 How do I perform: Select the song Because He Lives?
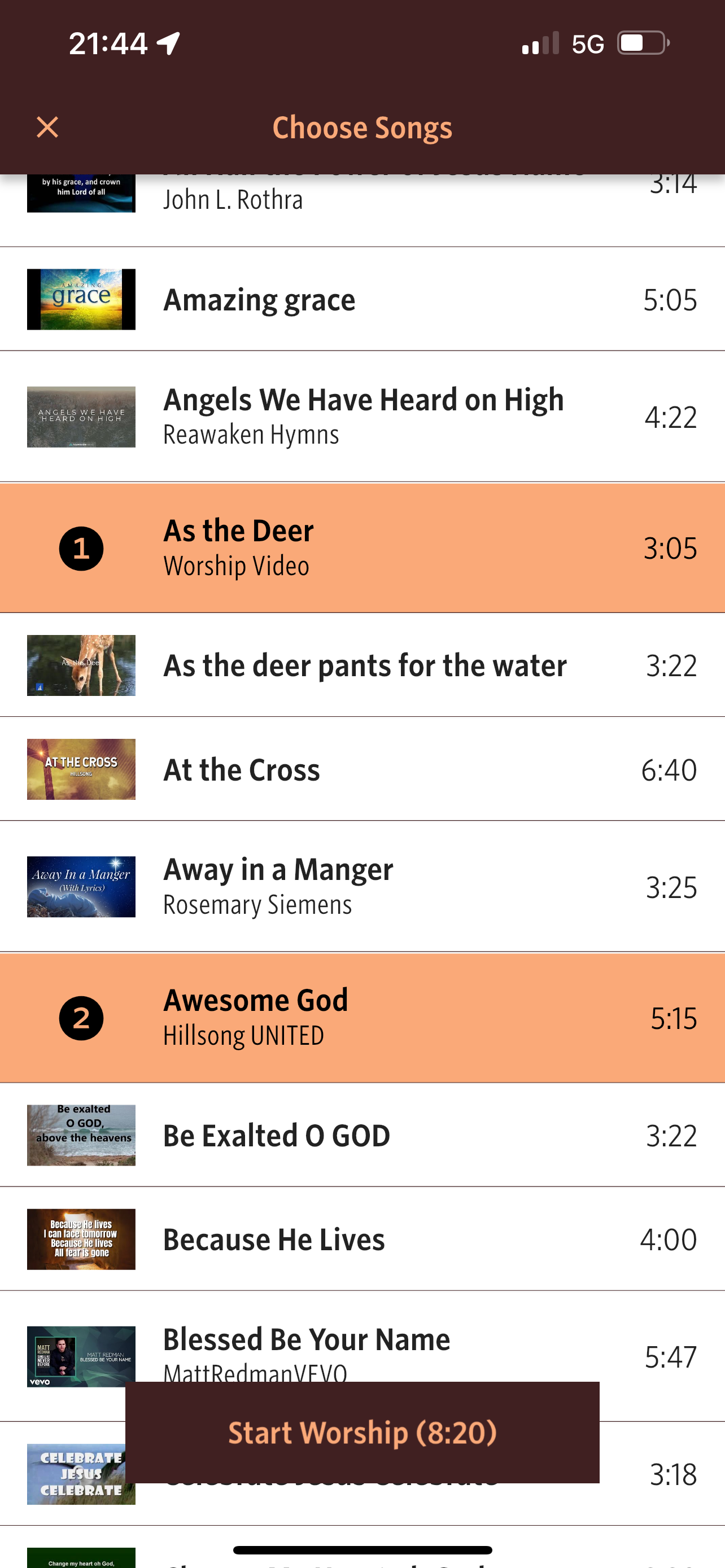coord(362,1239)
